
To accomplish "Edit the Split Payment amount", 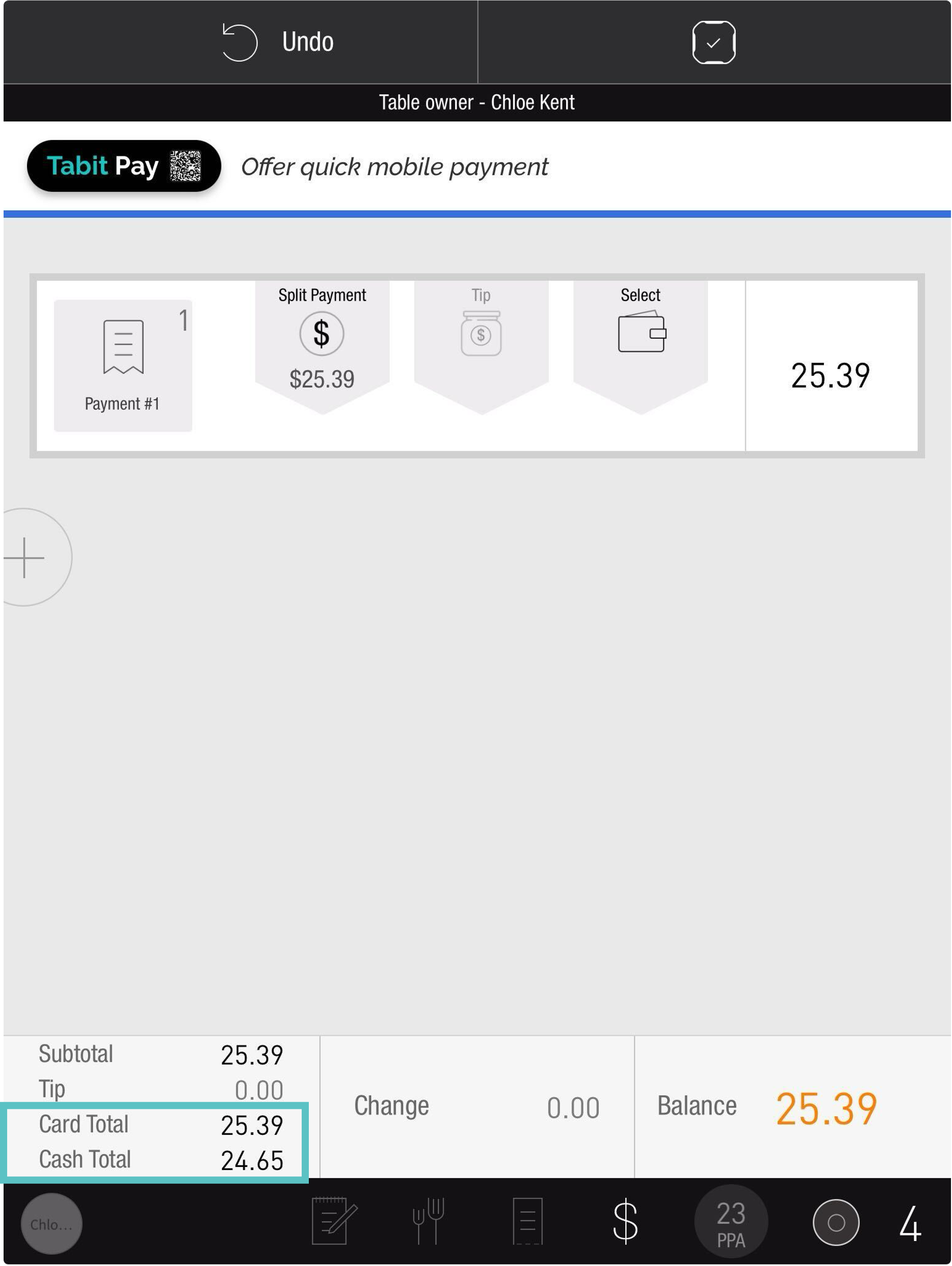I will pyautogui.click(x=322, y=343).
